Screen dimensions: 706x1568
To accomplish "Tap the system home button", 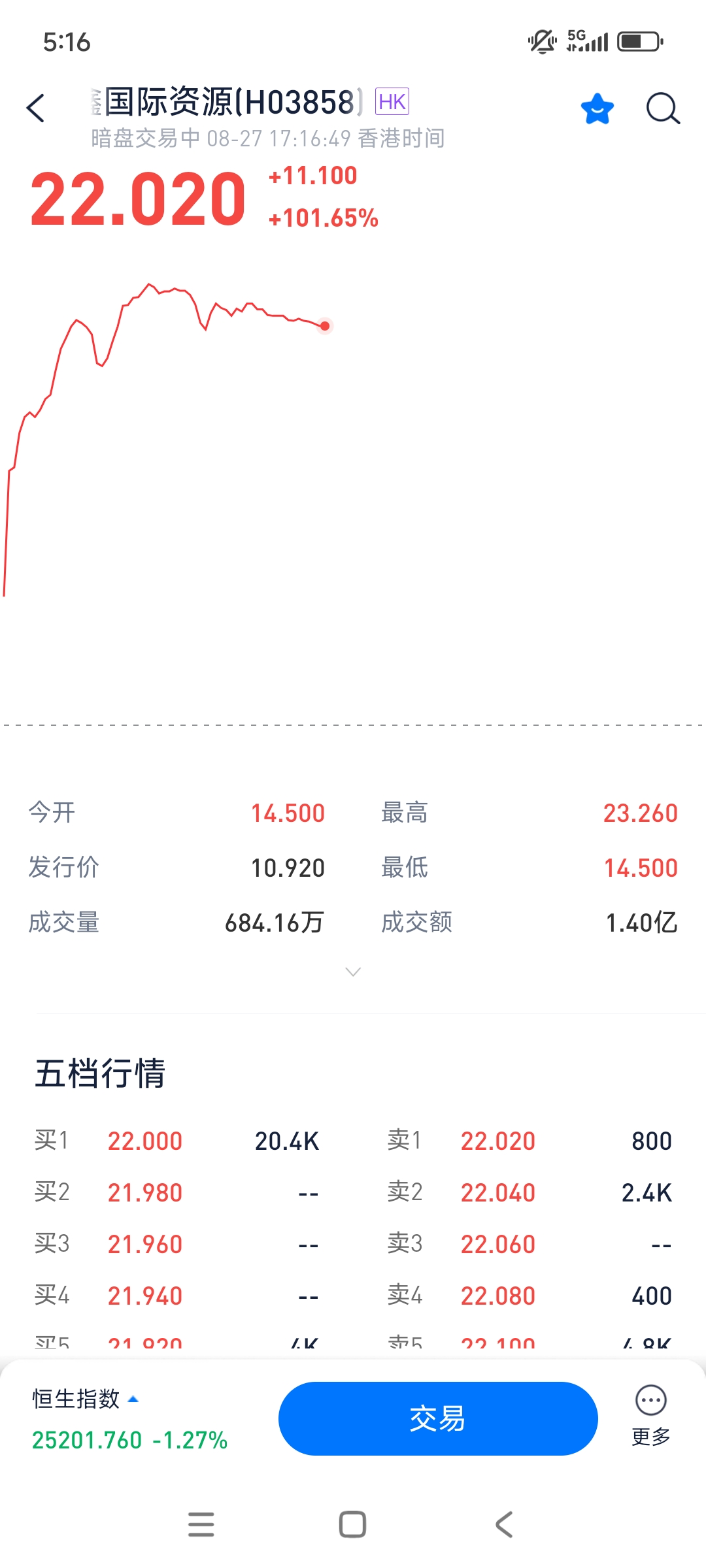I will pos(352,1525).
